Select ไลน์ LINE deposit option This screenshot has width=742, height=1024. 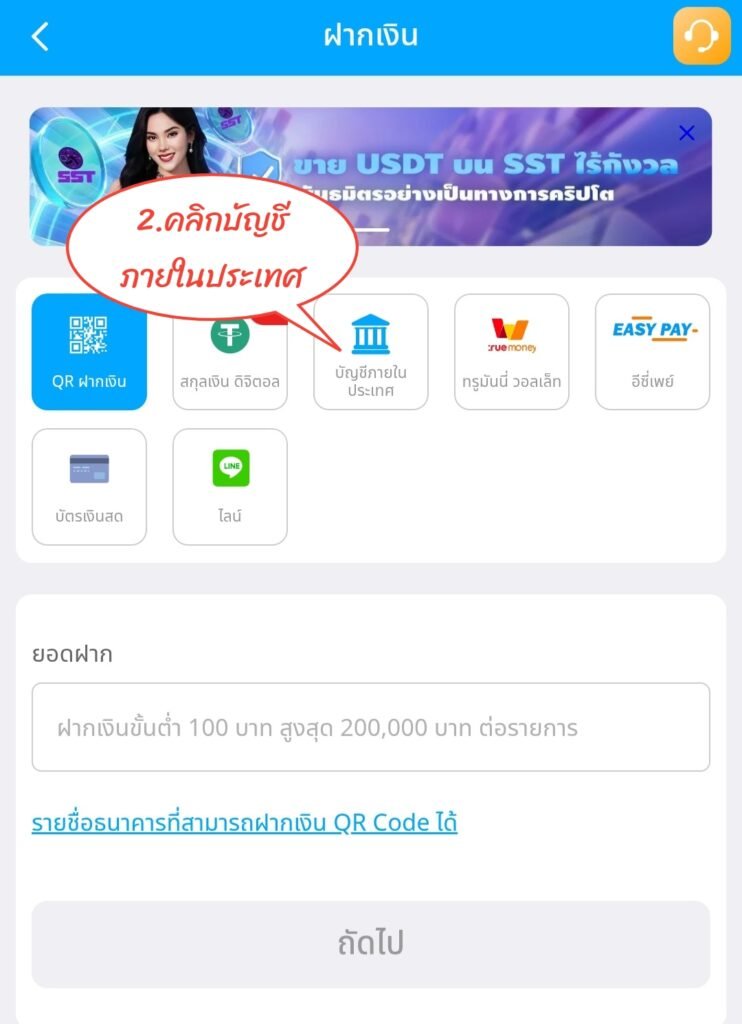coord(230,486)
